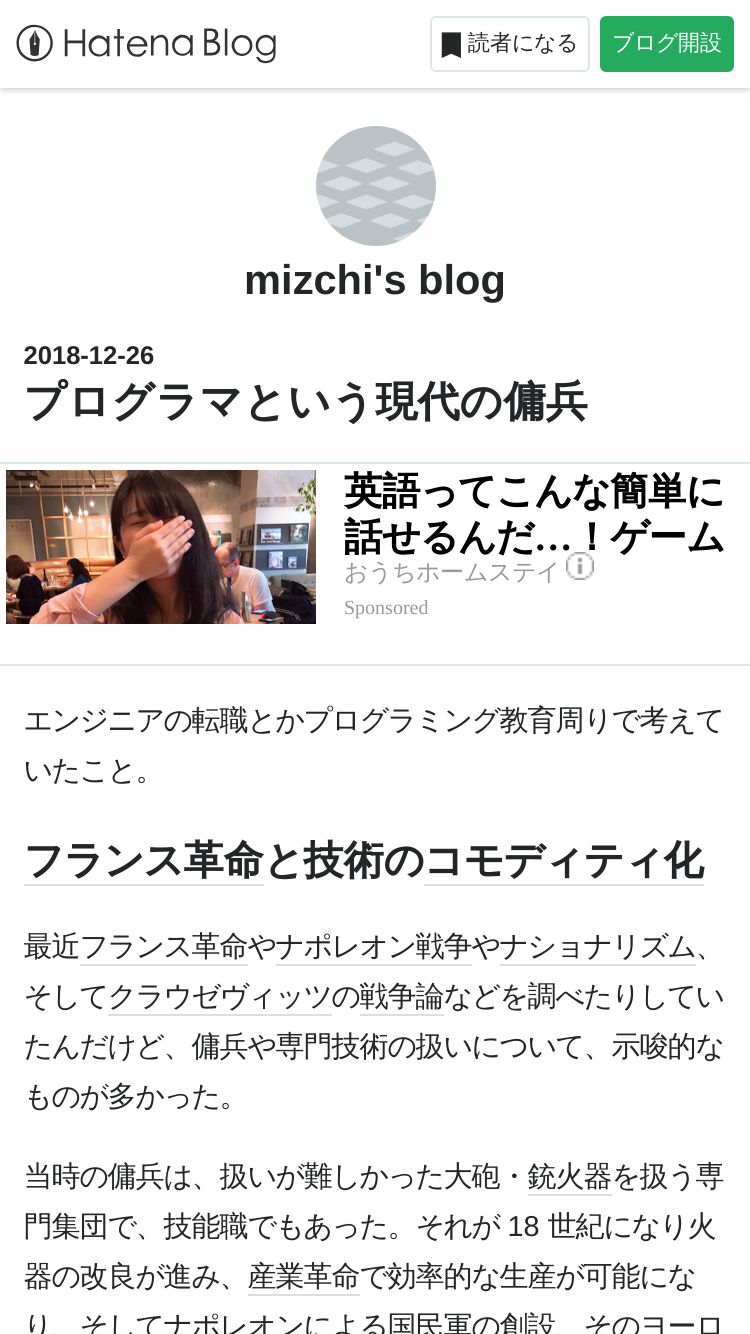The image size is (750, 1334).
Task: Open the 戦争論 keyword link
Action: tap(401, 997)
